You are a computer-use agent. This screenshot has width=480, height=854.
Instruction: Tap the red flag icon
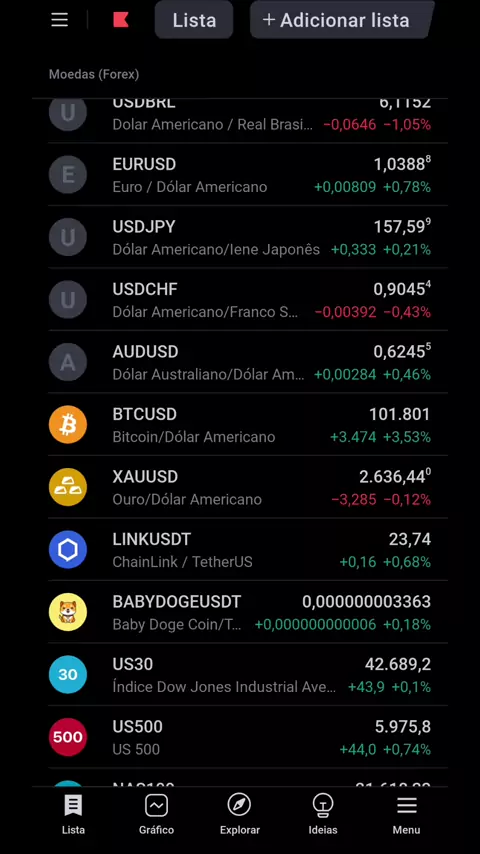click(120, 20)
